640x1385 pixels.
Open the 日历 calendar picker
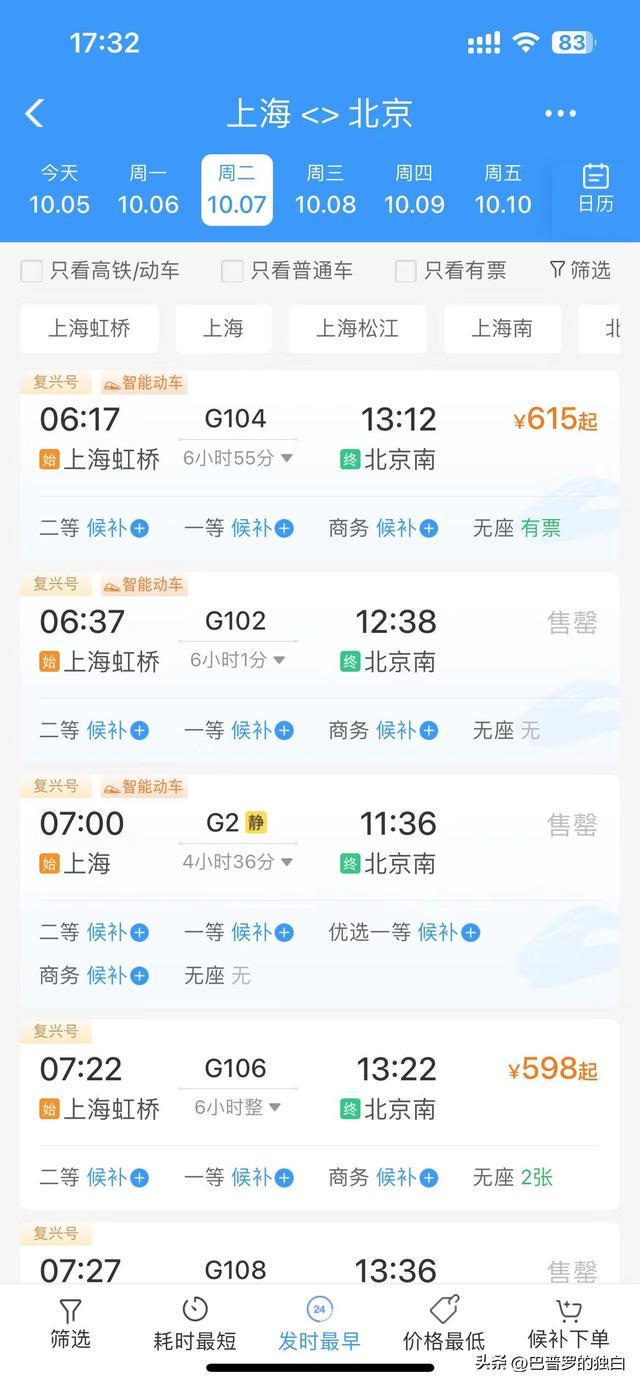[x=596, y=188]
